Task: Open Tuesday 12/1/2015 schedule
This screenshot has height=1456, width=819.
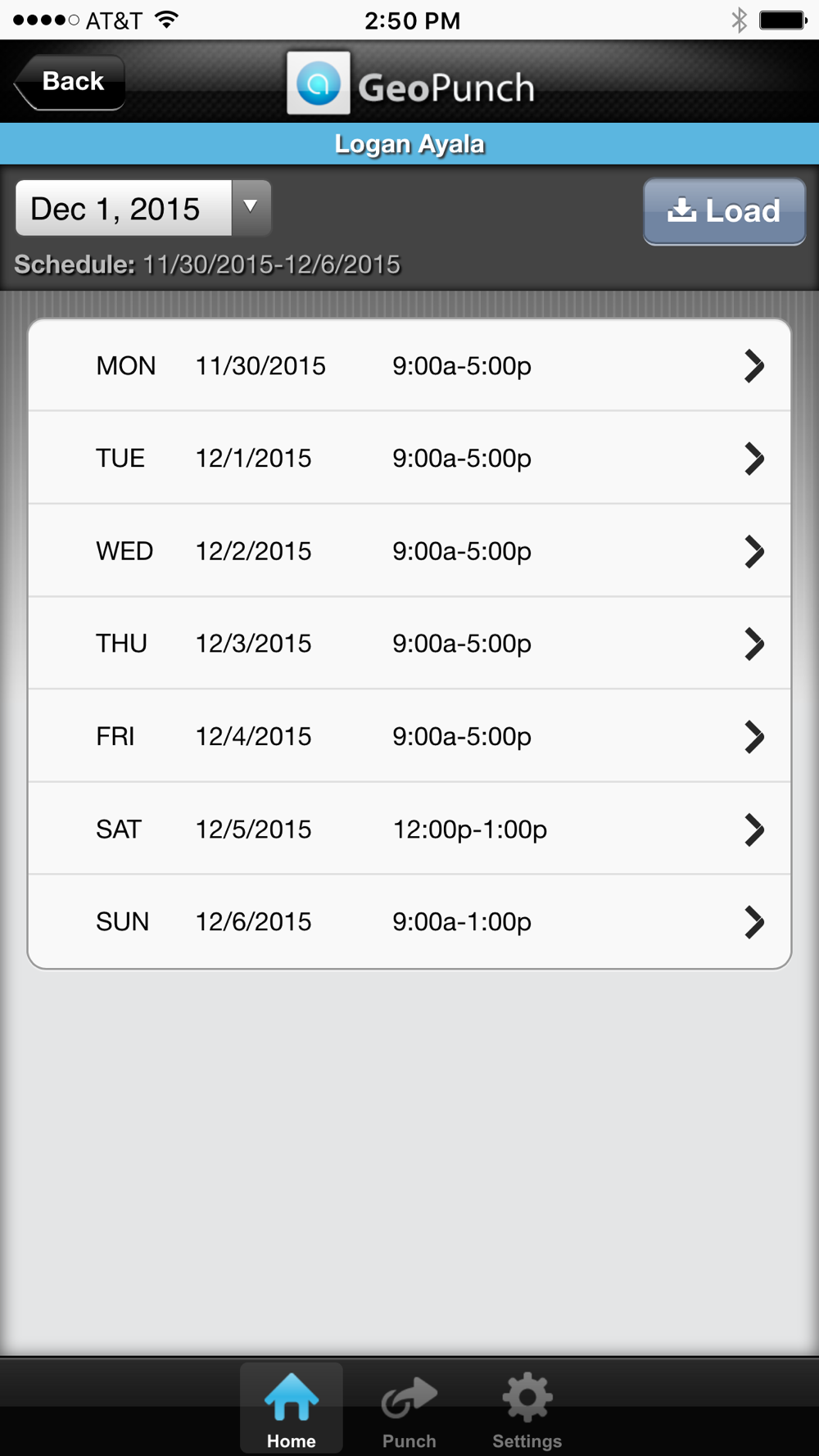Action: [x=409, y=458]
